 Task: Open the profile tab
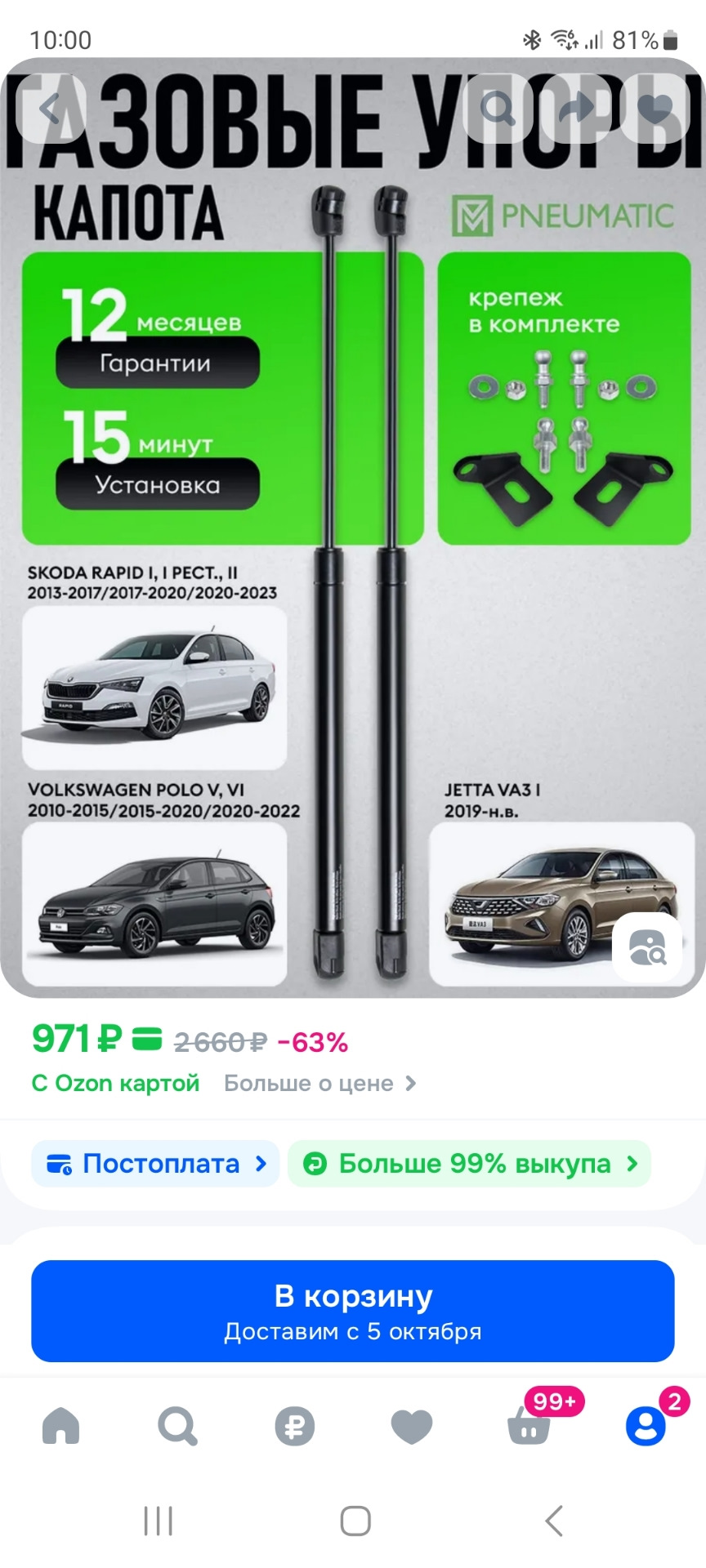coord(646,1427)
